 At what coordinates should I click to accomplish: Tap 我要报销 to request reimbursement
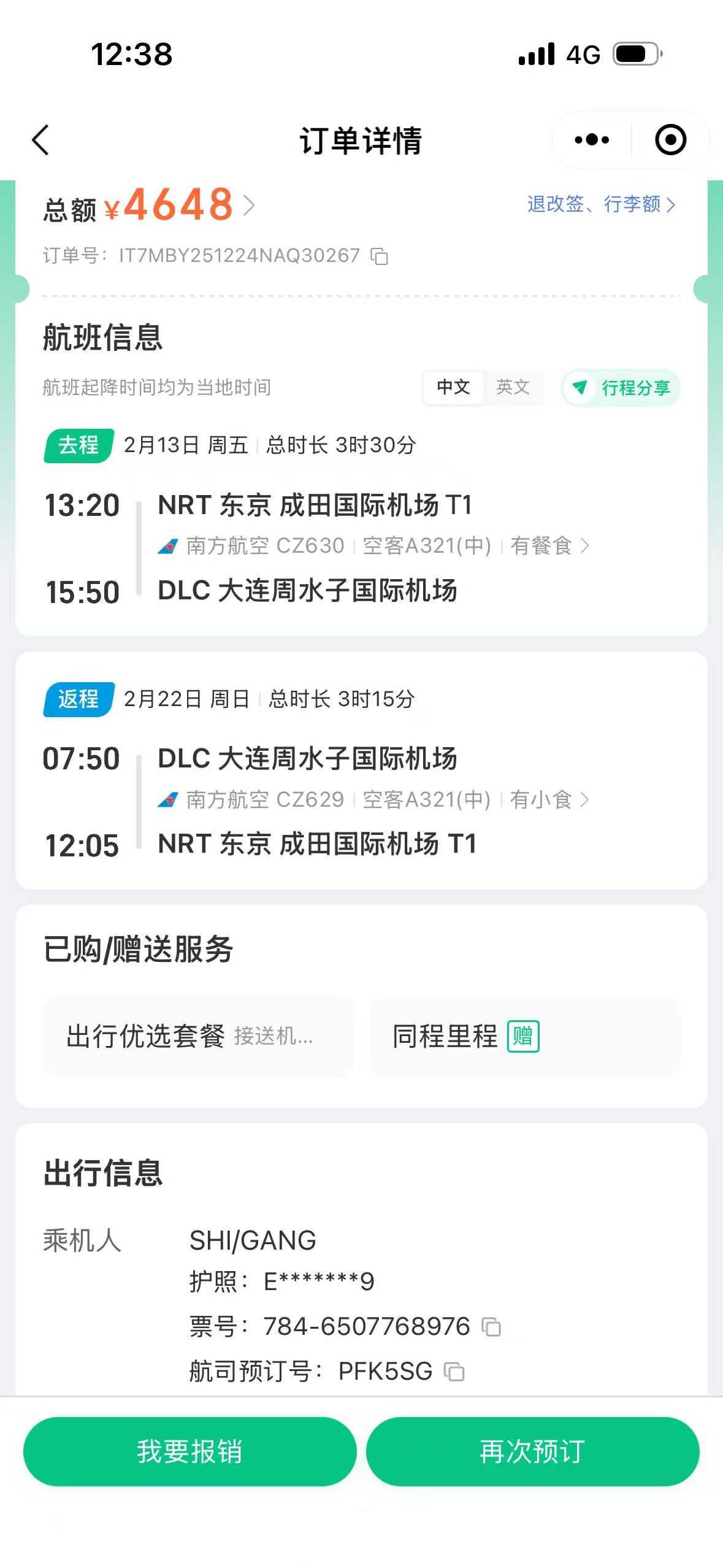189,1451
